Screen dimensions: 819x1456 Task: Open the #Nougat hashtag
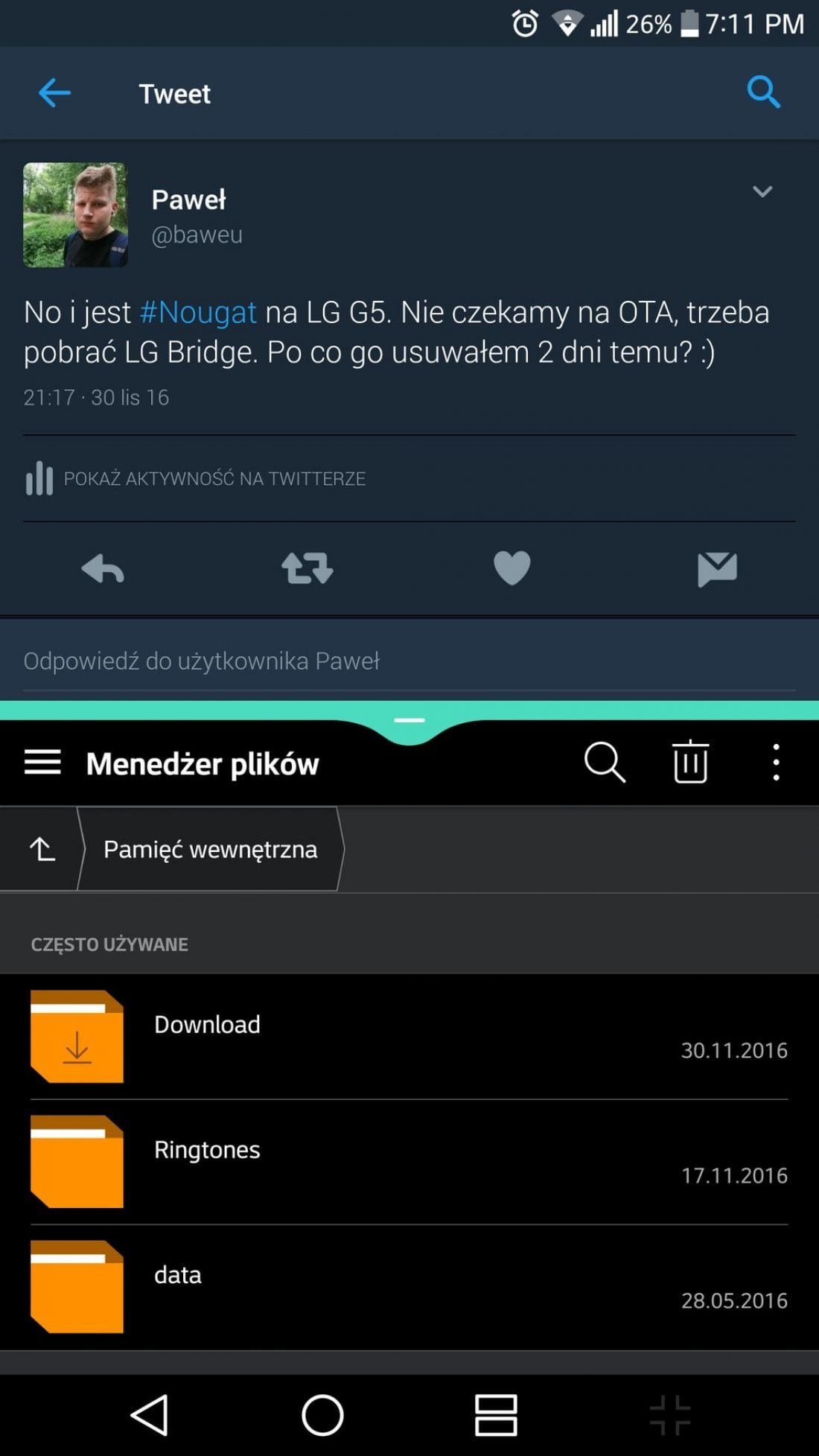click(198, 312)
